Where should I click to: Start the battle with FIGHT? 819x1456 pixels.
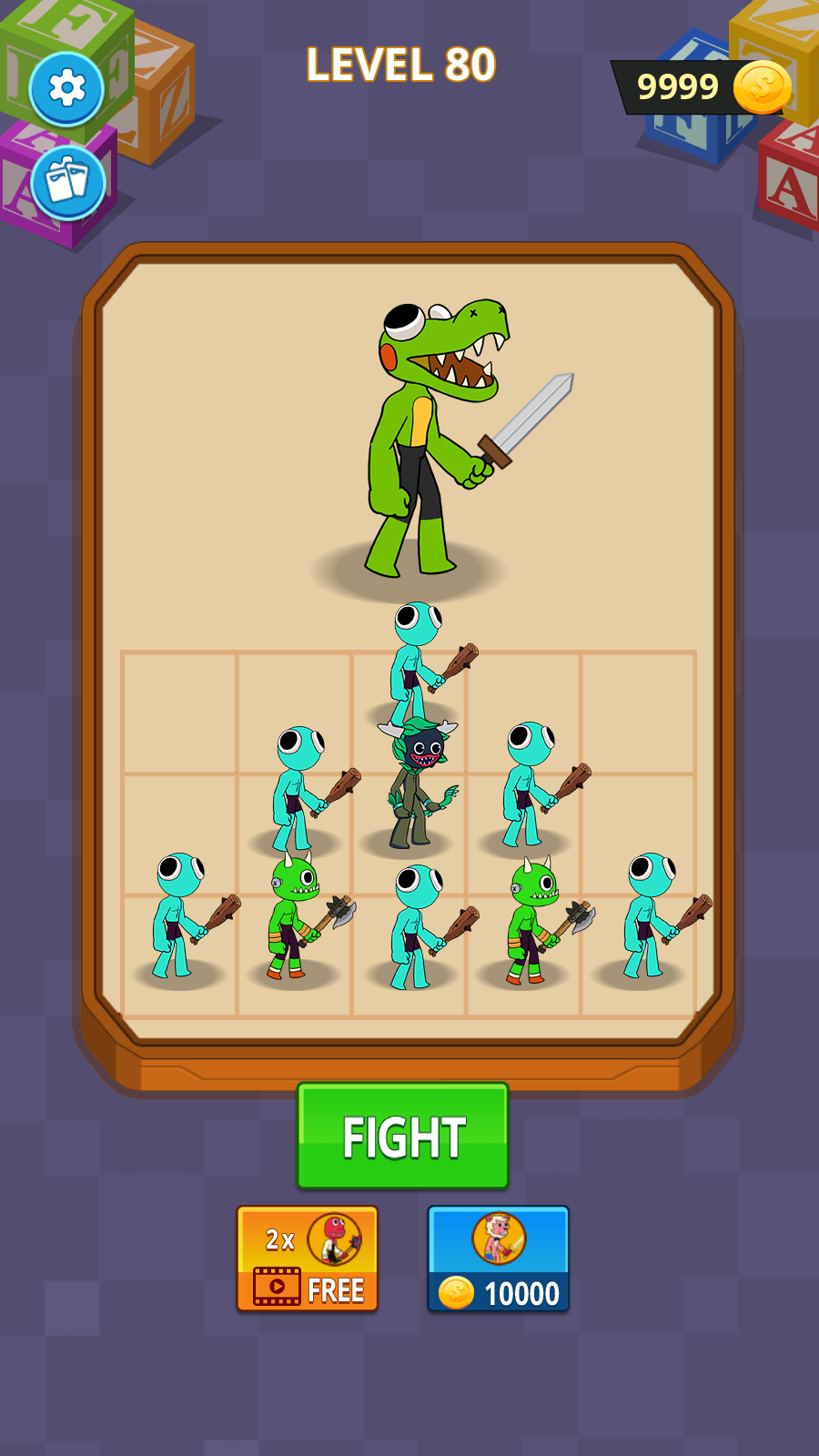402,1136
